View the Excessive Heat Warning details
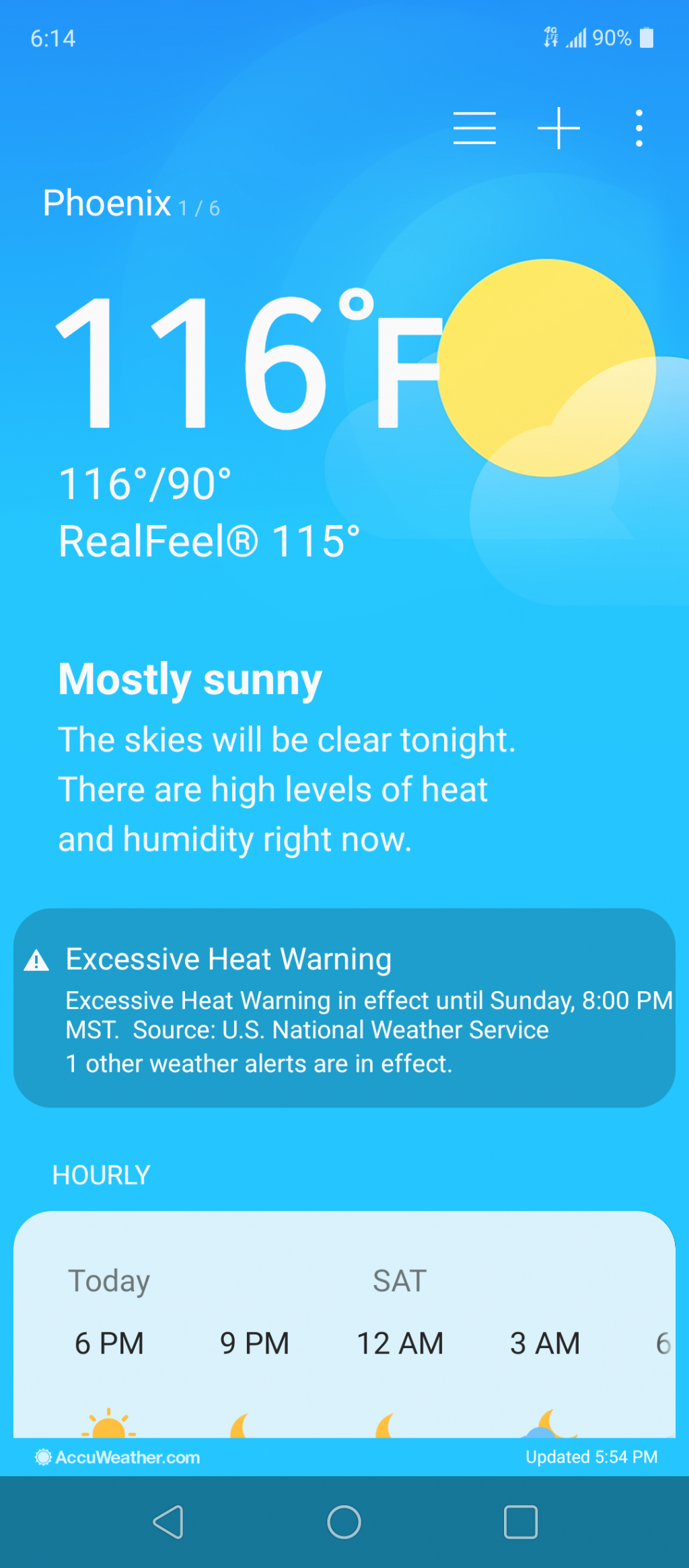The height and width of the screenshot is (1568, 689). (344, 1007)
